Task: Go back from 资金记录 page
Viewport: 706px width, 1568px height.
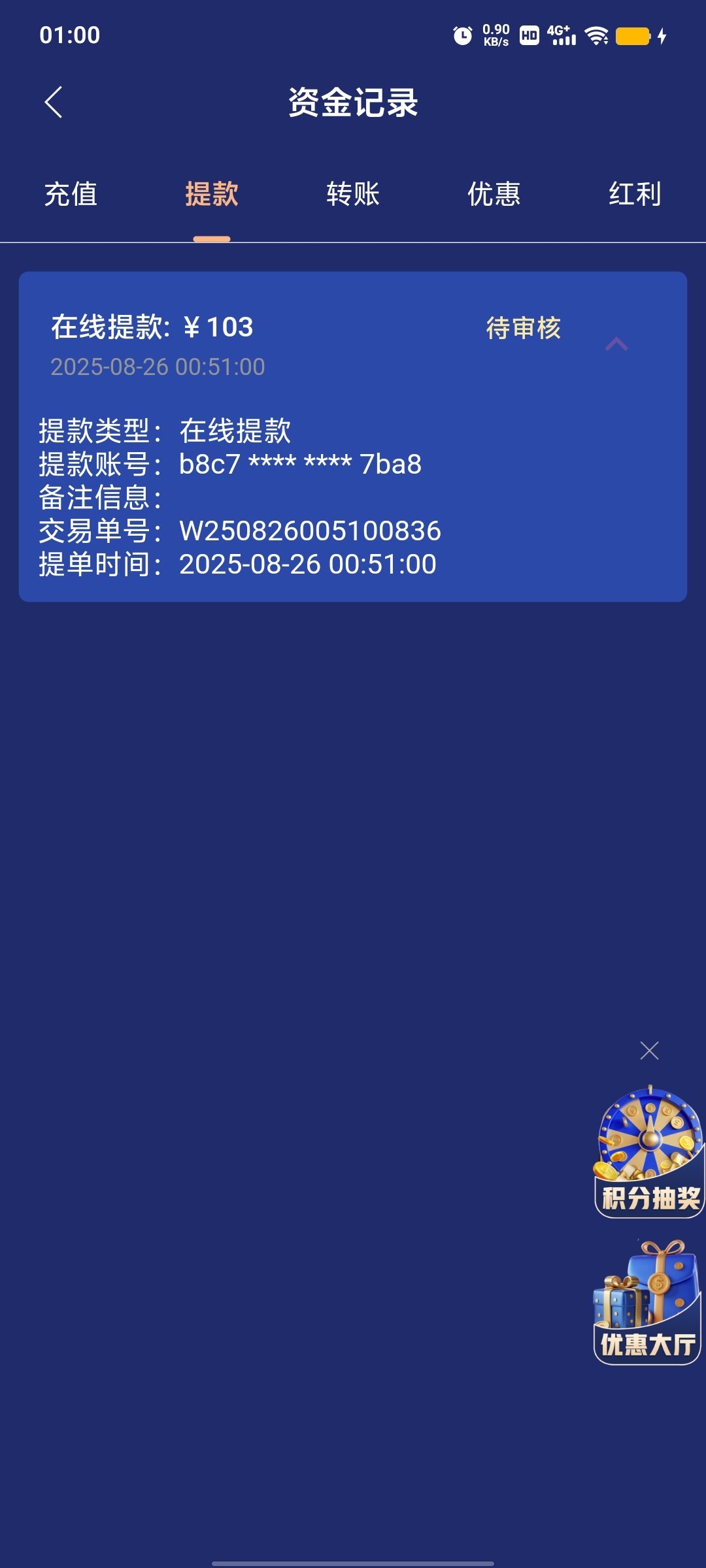Action: tap(54, 103)
